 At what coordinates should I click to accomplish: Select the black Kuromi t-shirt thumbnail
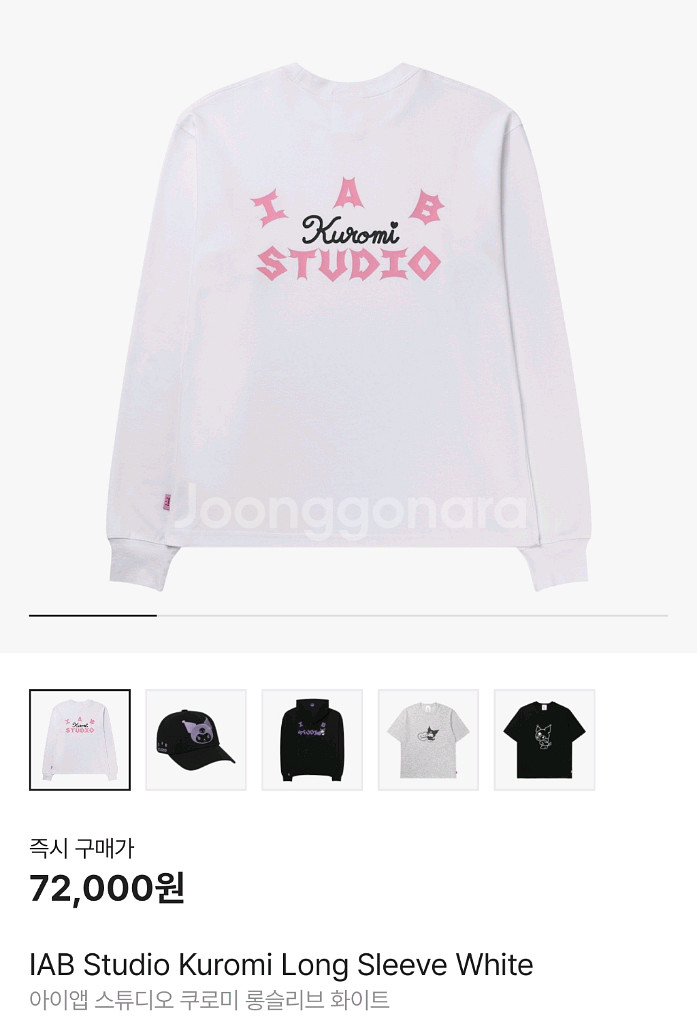[x=544, y=740]
